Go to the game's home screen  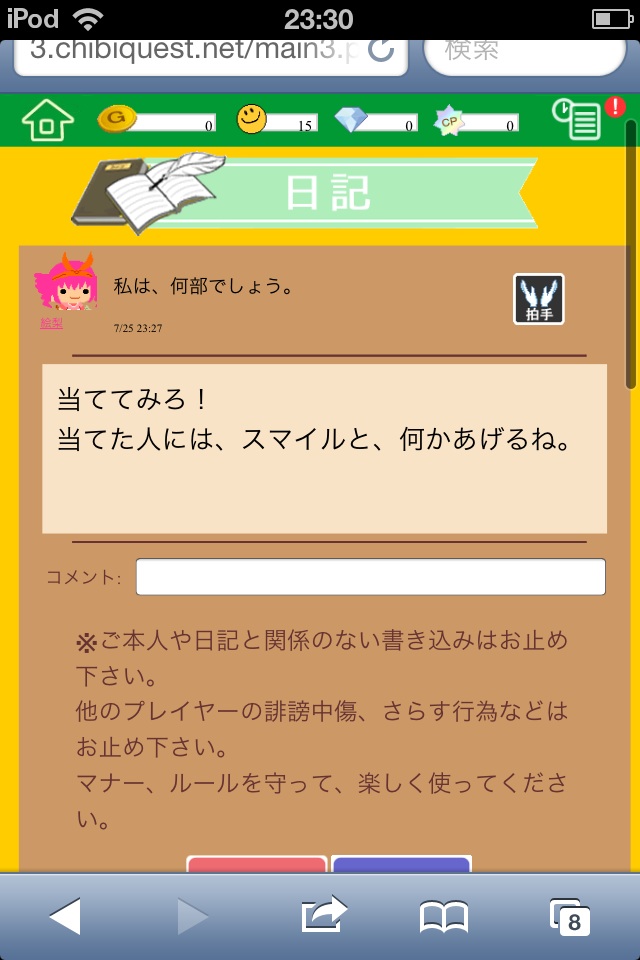pyautogui.click(x=47, y=121)
